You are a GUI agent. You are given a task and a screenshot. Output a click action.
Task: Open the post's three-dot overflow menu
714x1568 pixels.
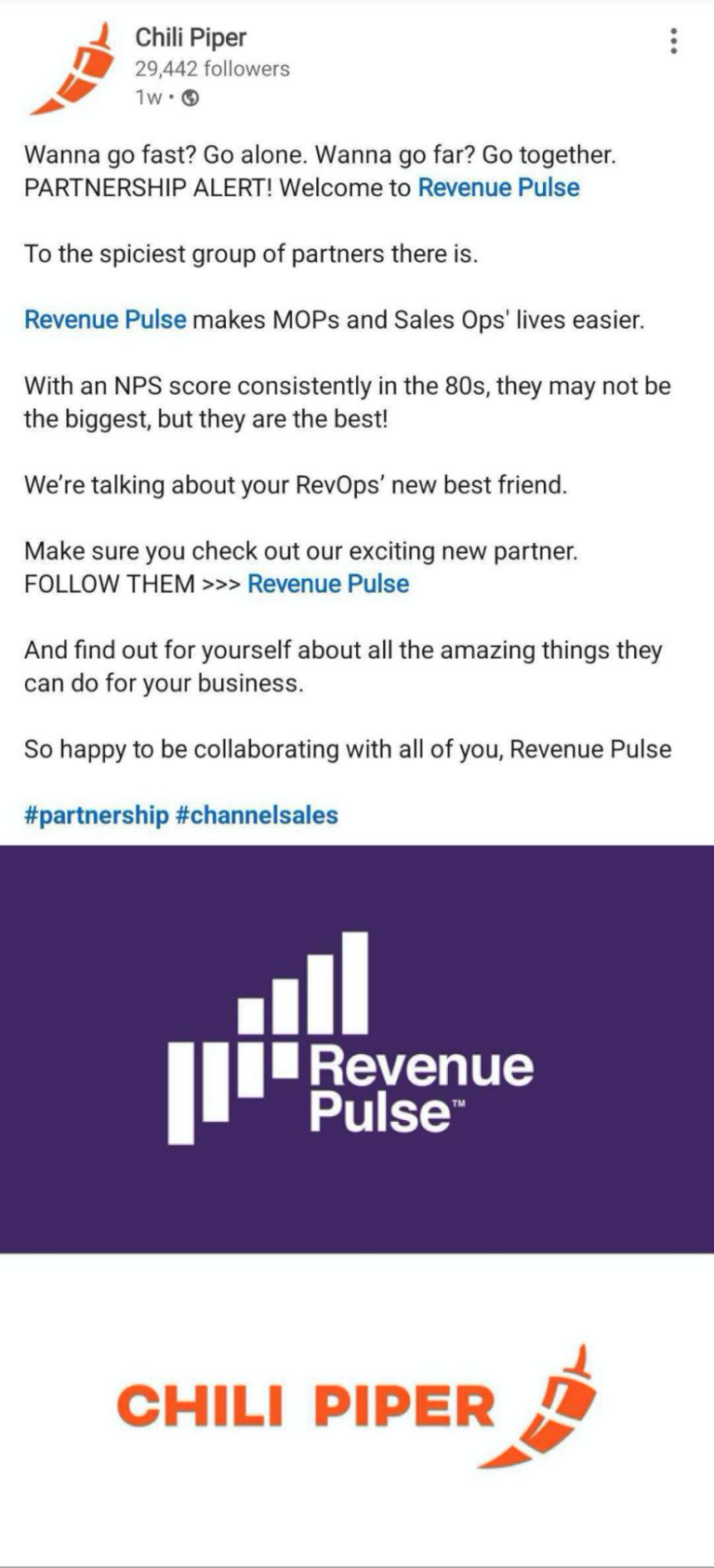click(673, 41)
